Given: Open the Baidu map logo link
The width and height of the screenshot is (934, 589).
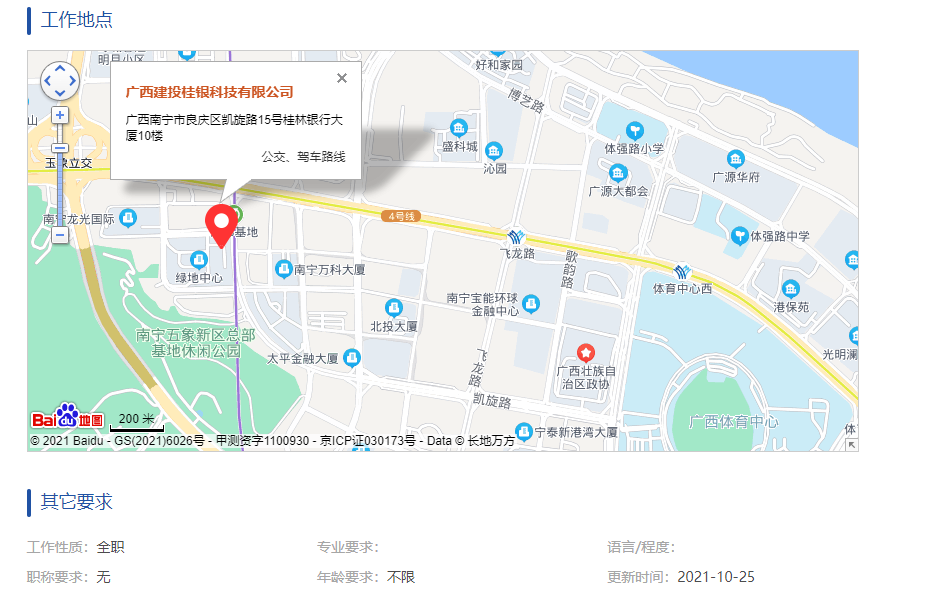Looking at the screenshot, I should [x=68, y=417].
